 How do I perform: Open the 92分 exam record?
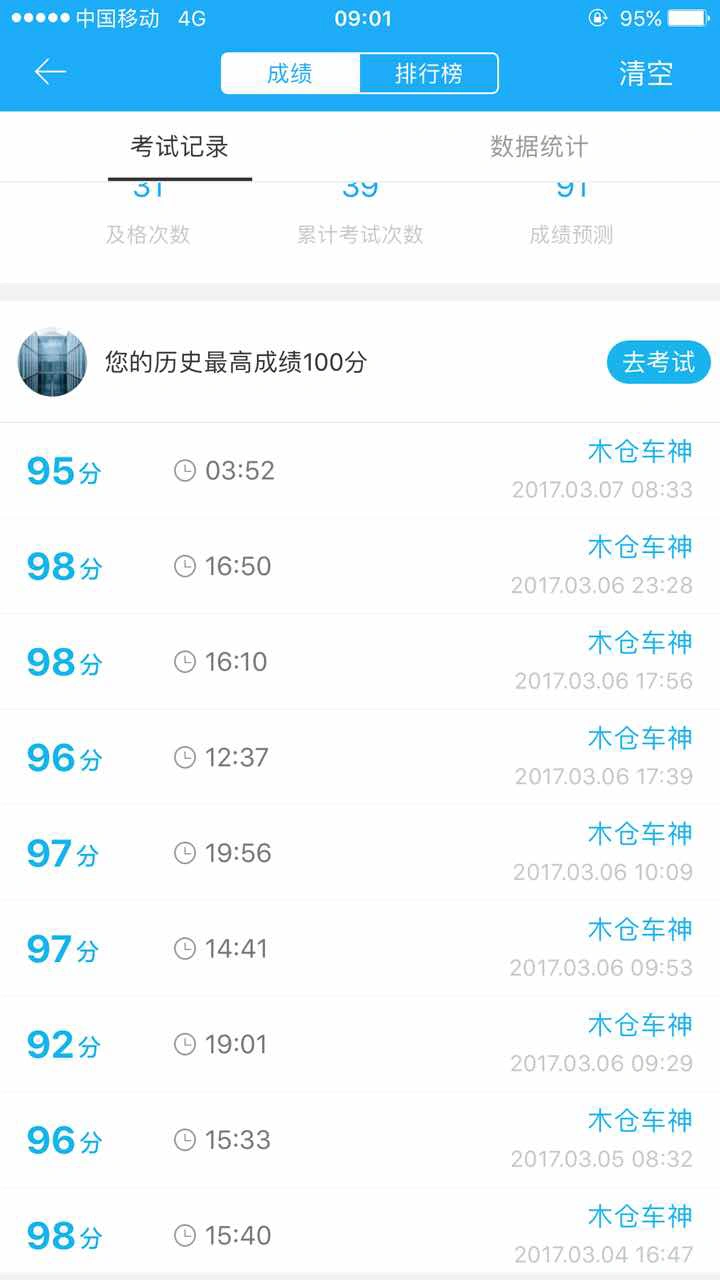360,1044
